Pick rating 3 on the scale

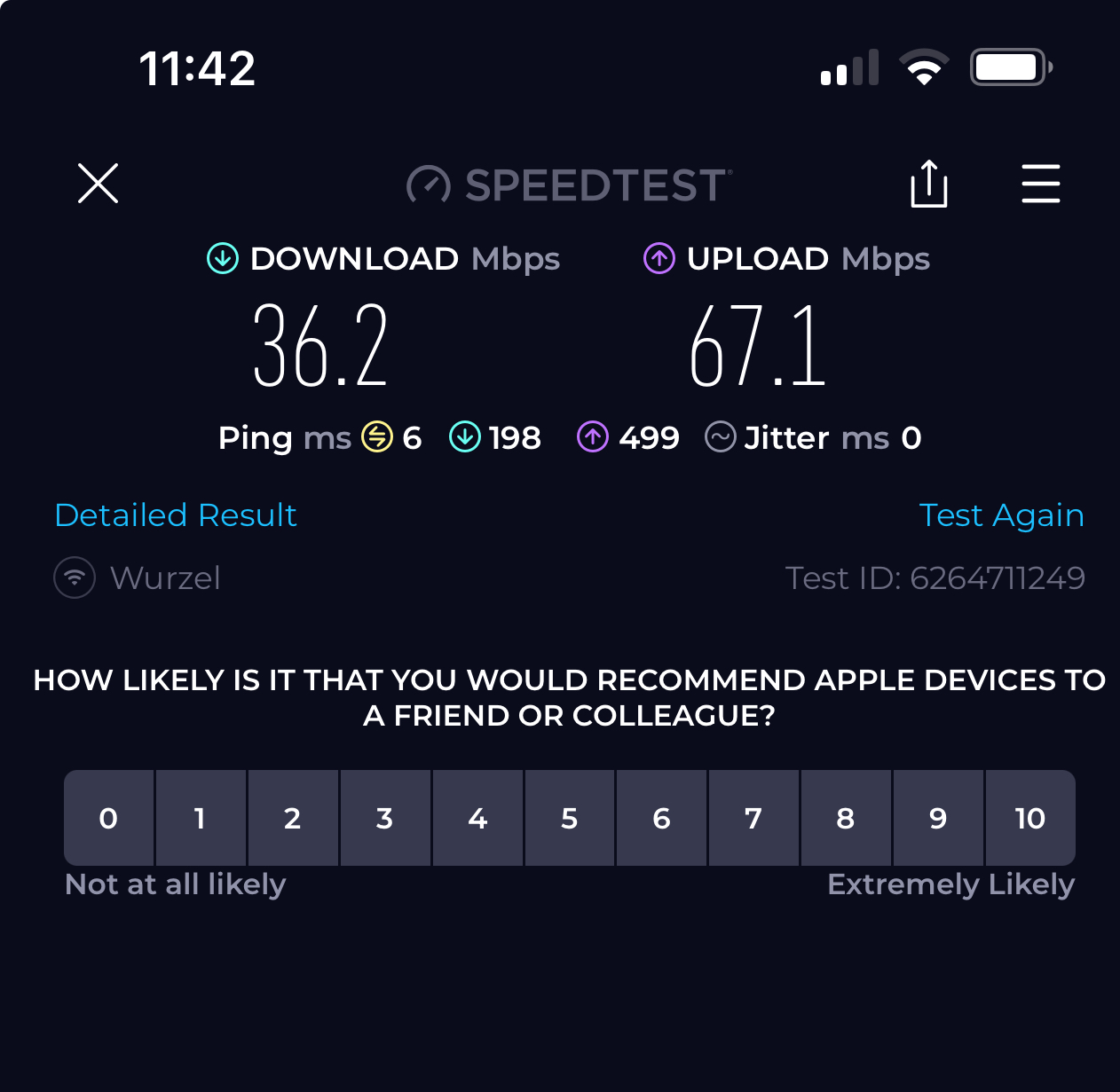click(x=385, y=818)
